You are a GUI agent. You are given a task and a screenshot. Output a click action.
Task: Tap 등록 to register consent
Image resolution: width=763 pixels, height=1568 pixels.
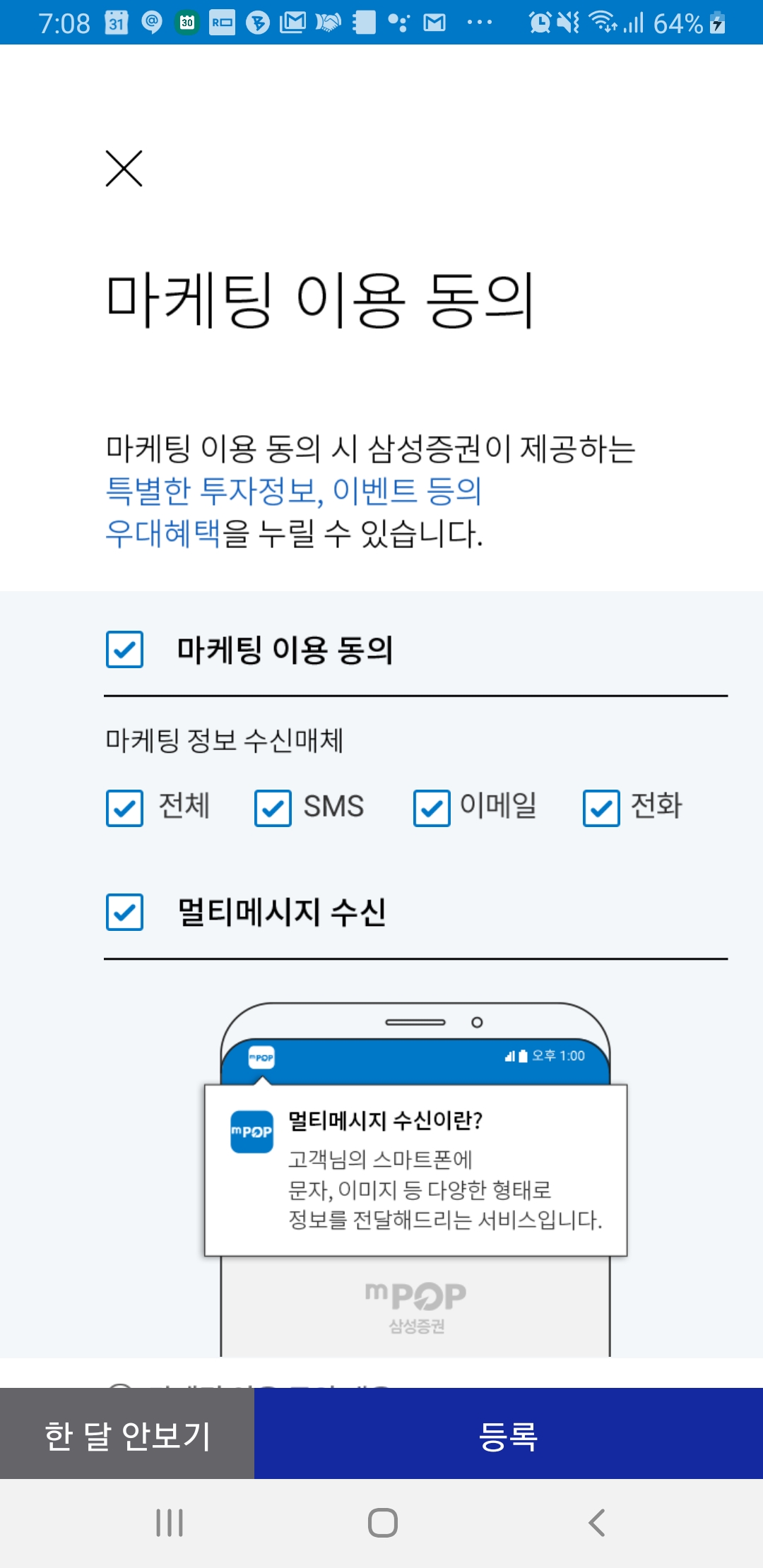(508, 1435)
